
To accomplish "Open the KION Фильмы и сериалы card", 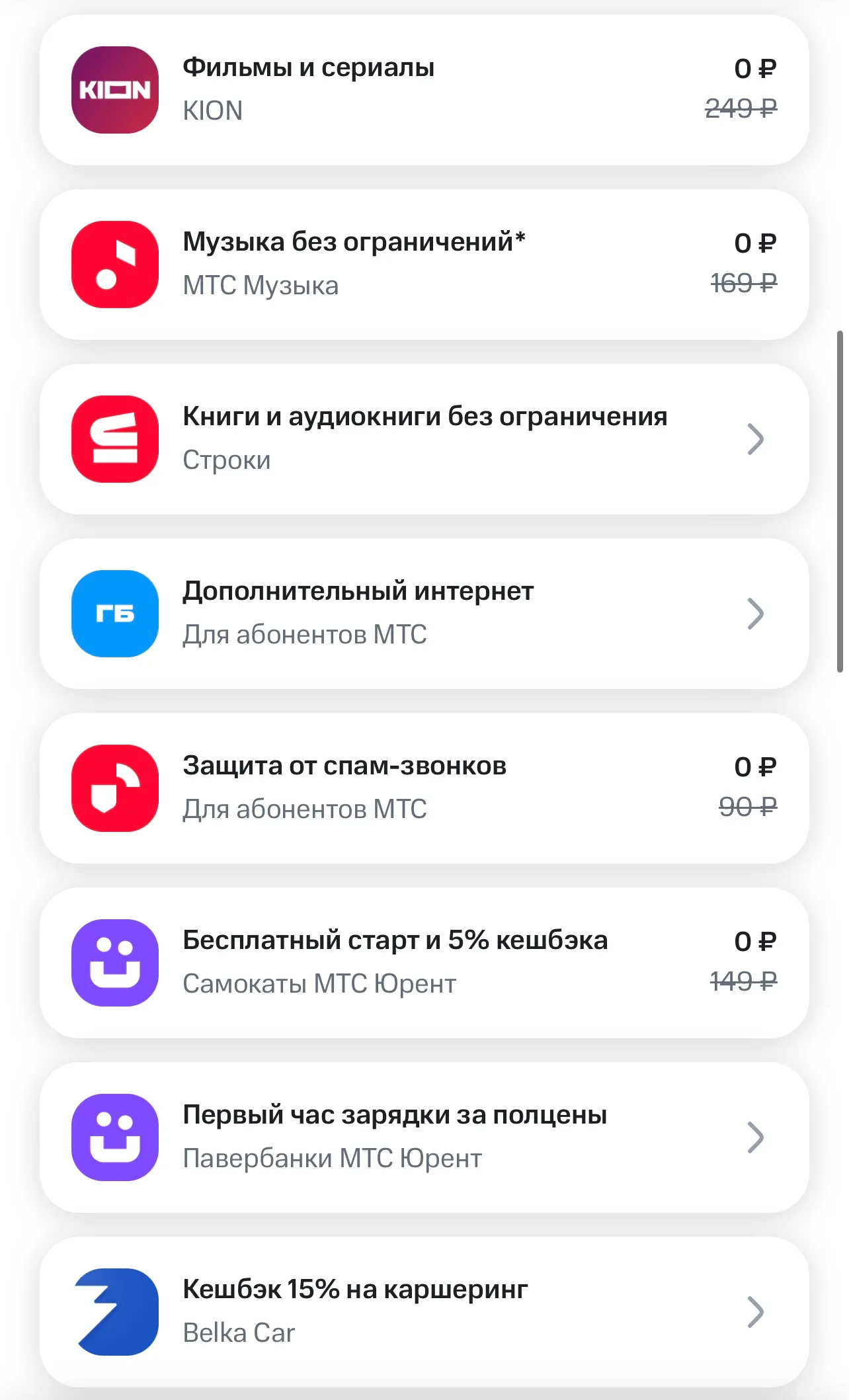I will pos(424,90).
